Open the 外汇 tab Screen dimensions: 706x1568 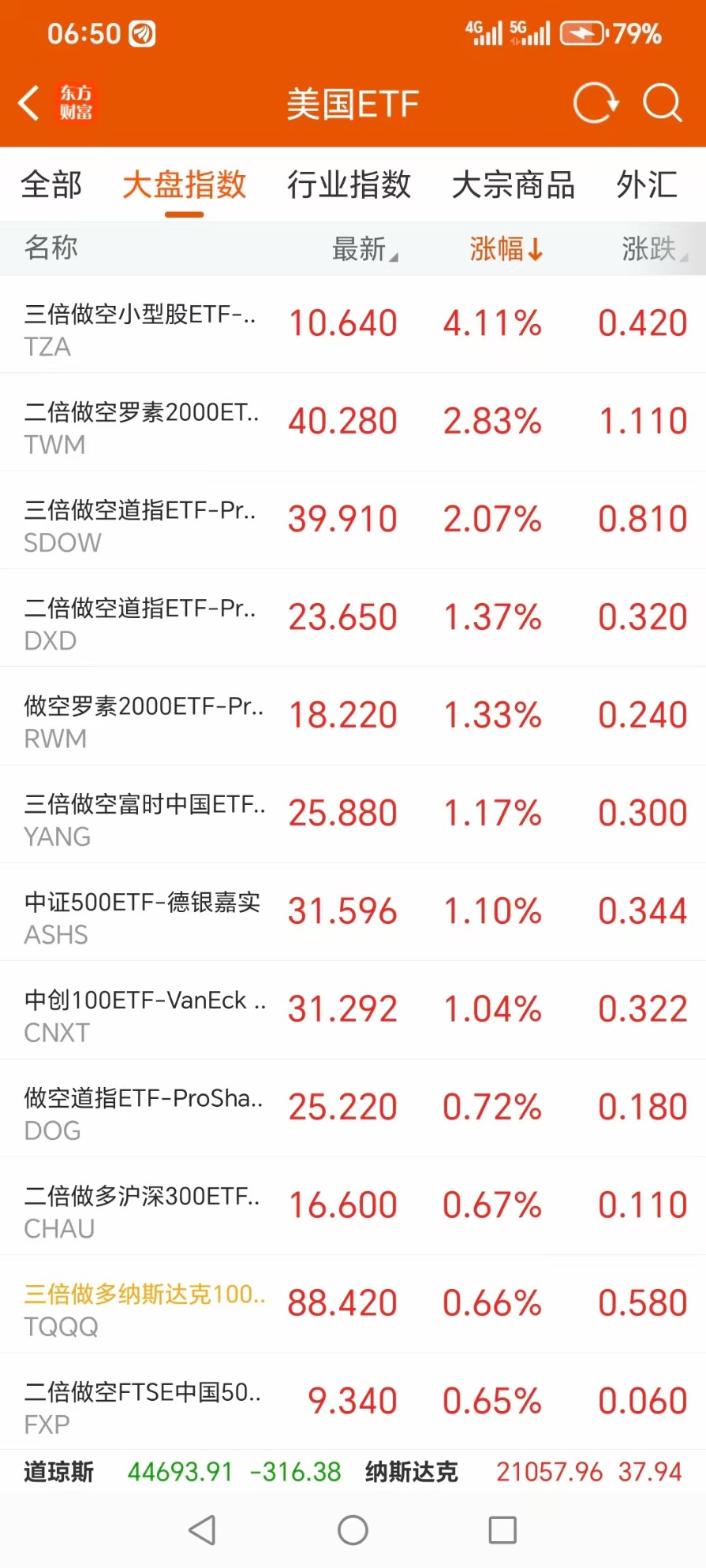647,184
